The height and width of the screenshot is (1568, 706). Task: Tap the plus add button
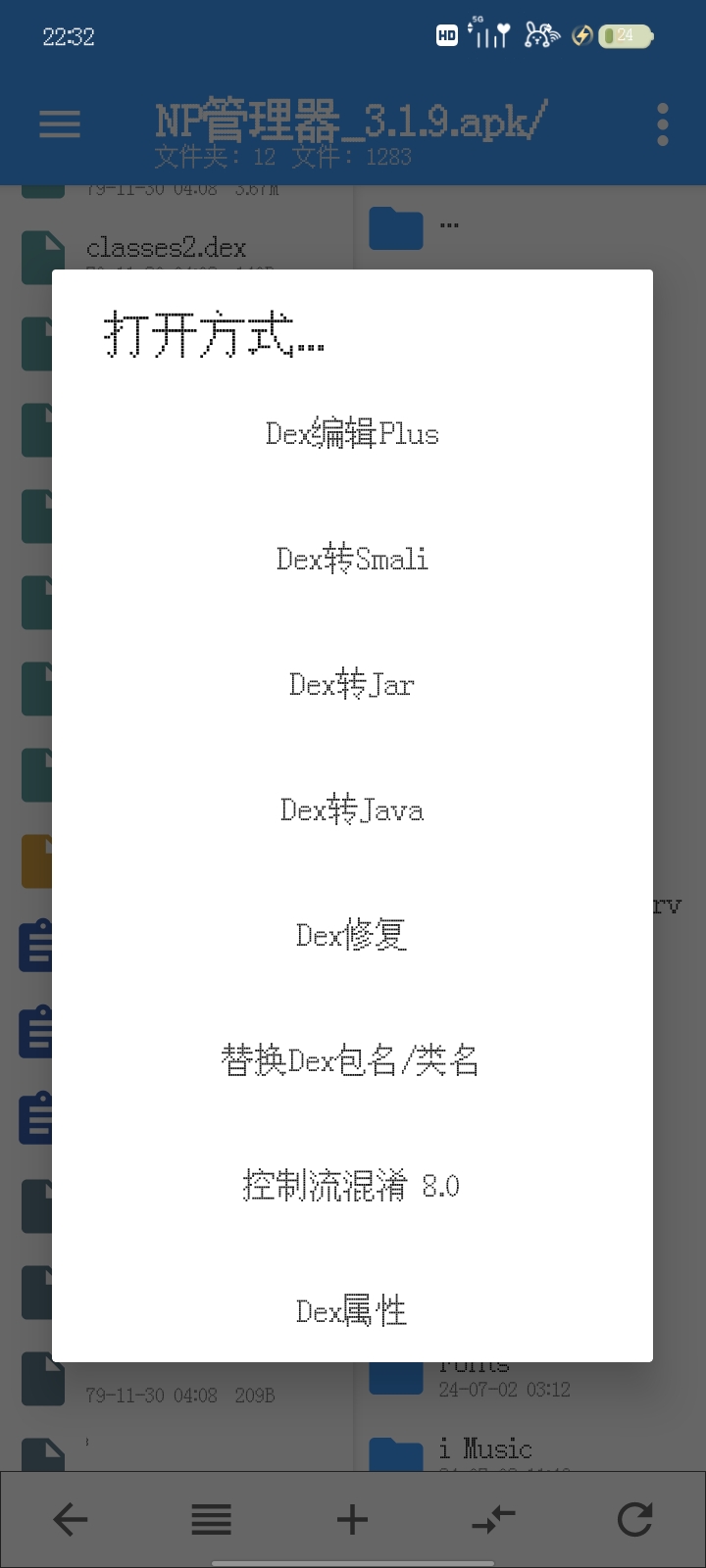coord(352,1520)
